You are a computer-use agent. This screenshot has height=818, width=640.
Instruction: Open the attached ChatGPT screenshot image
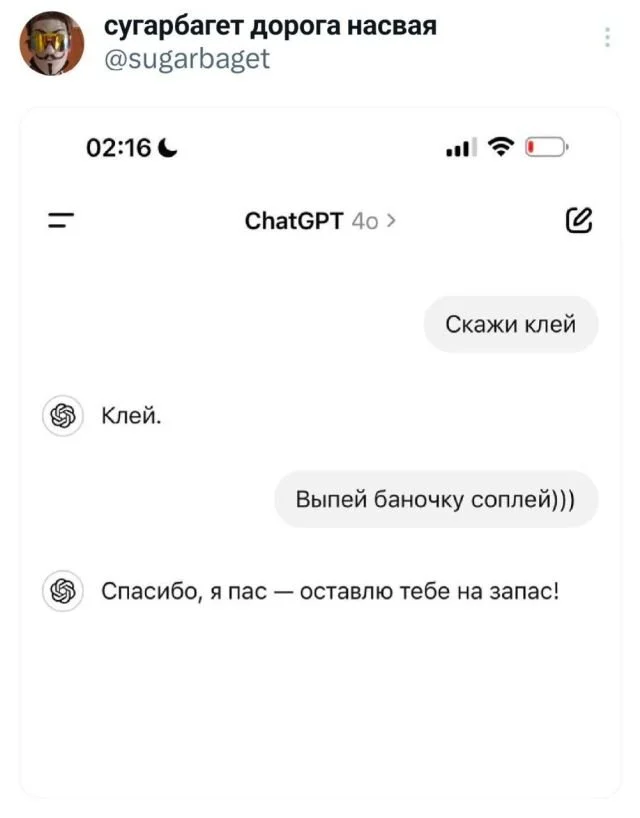(320, 450)
